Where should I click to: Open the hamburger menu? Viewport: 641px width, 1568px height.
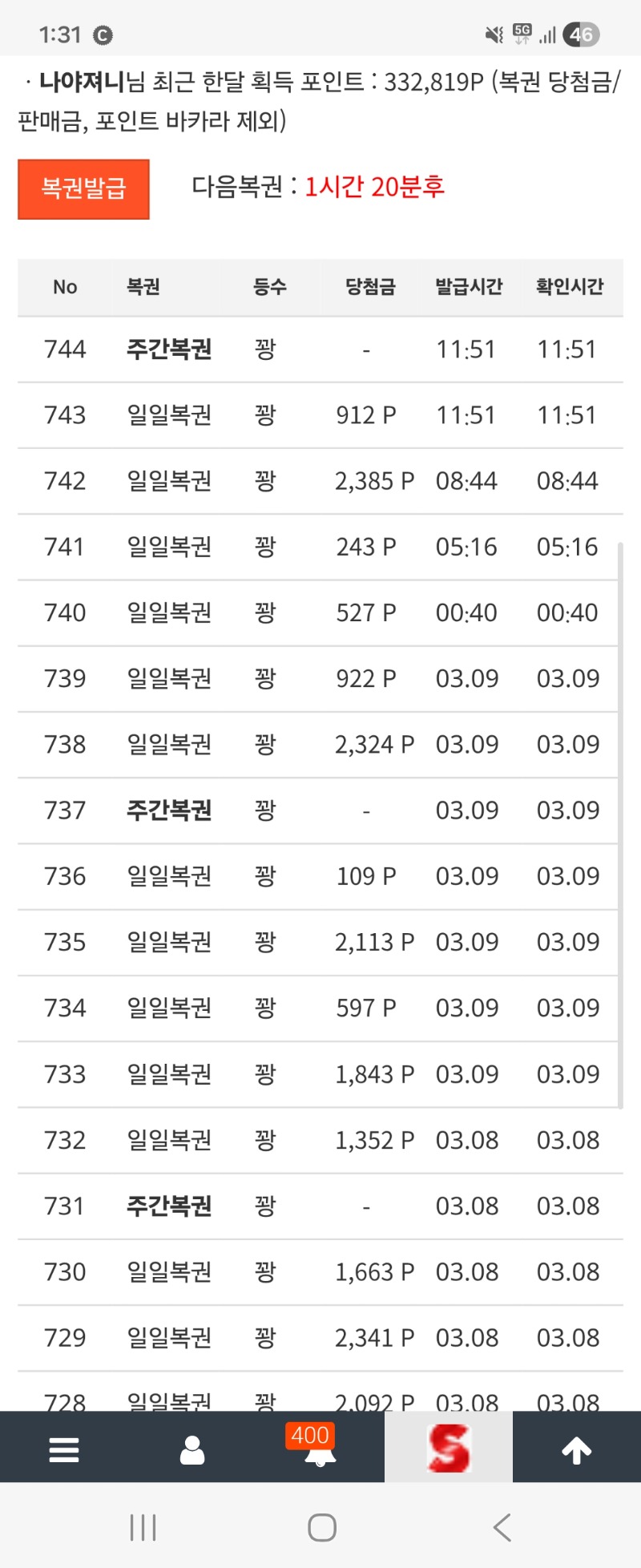64,1449
